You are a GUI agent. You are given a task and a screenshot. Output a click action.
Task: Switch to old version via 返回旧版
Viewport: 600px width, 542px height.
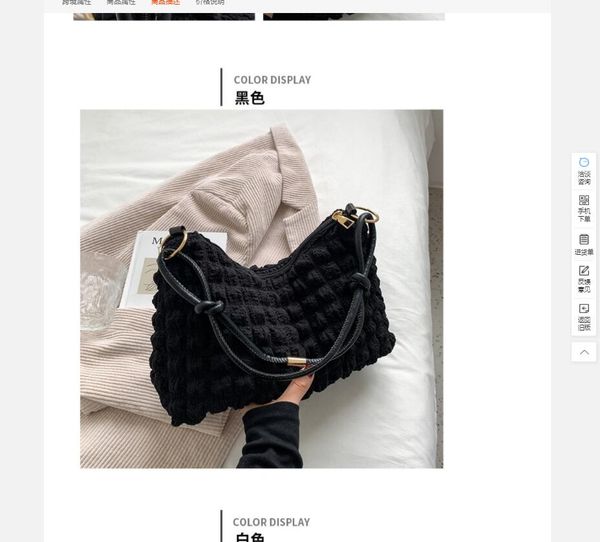[584, 316]
